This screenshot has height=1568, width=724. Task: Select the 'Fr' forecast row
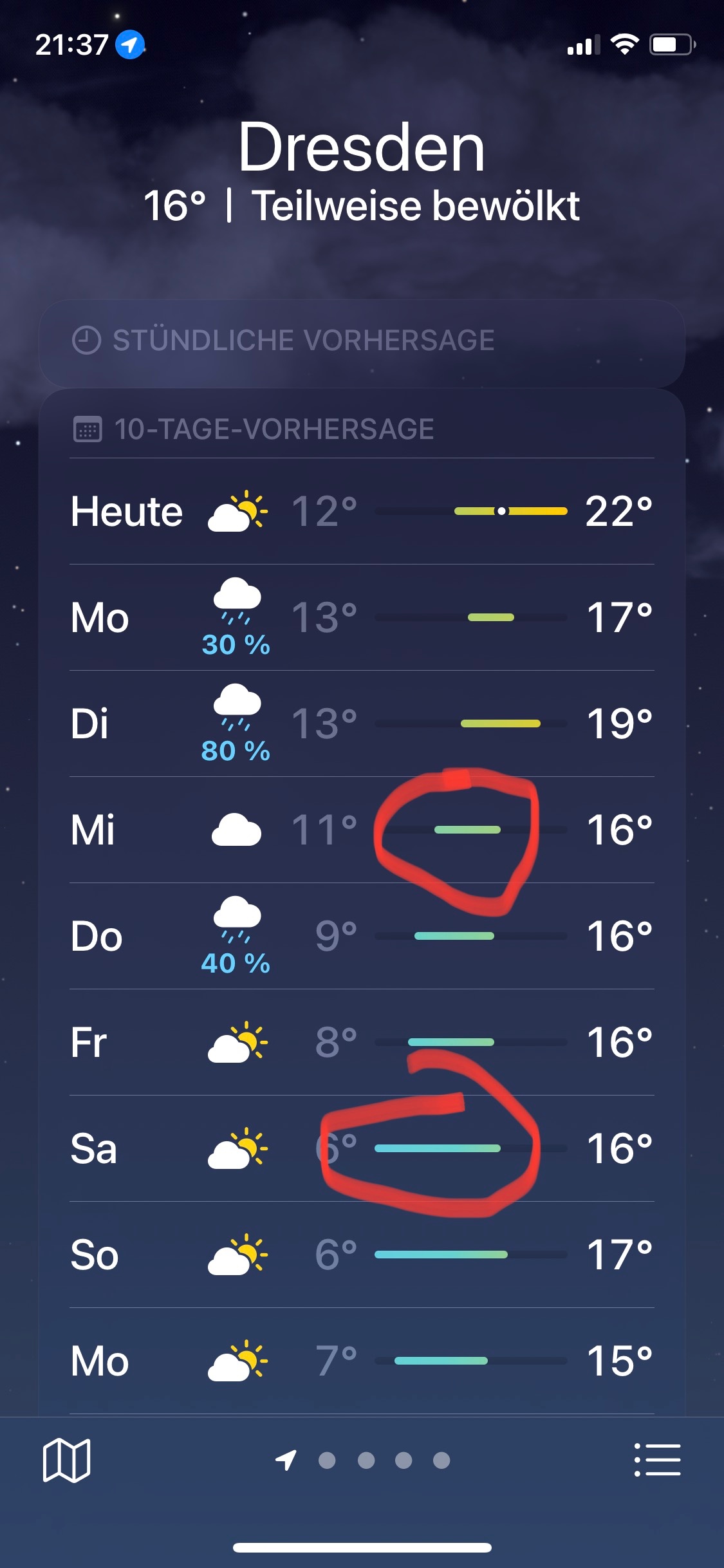tap(362, 1042)
